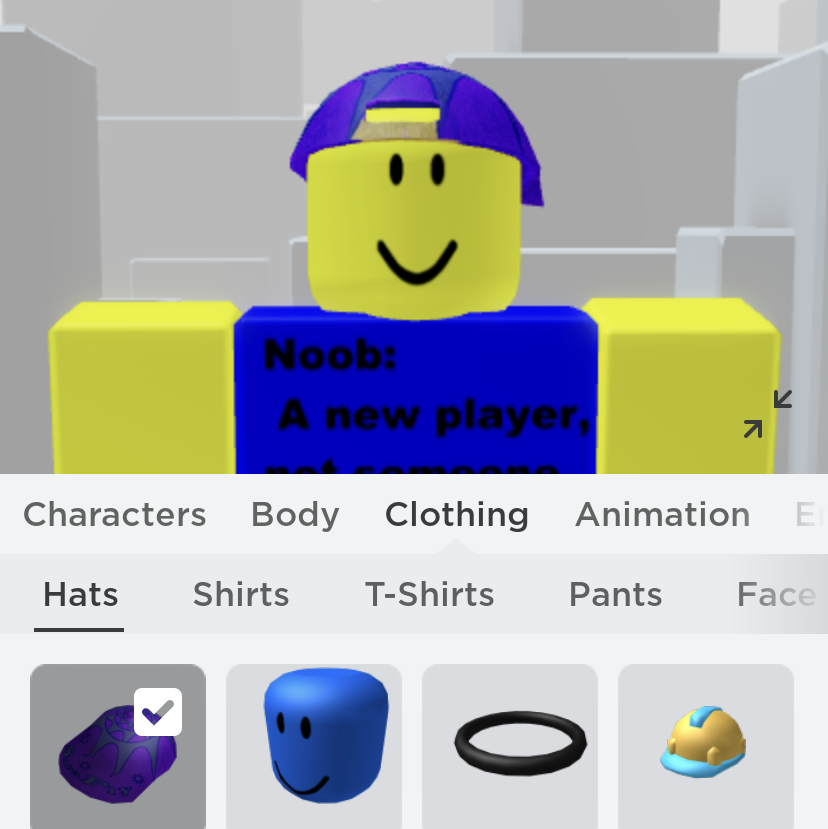Collapse the avatar preview with arrows icon
This screenshot has height=829, width=828.
click(767, 414)
